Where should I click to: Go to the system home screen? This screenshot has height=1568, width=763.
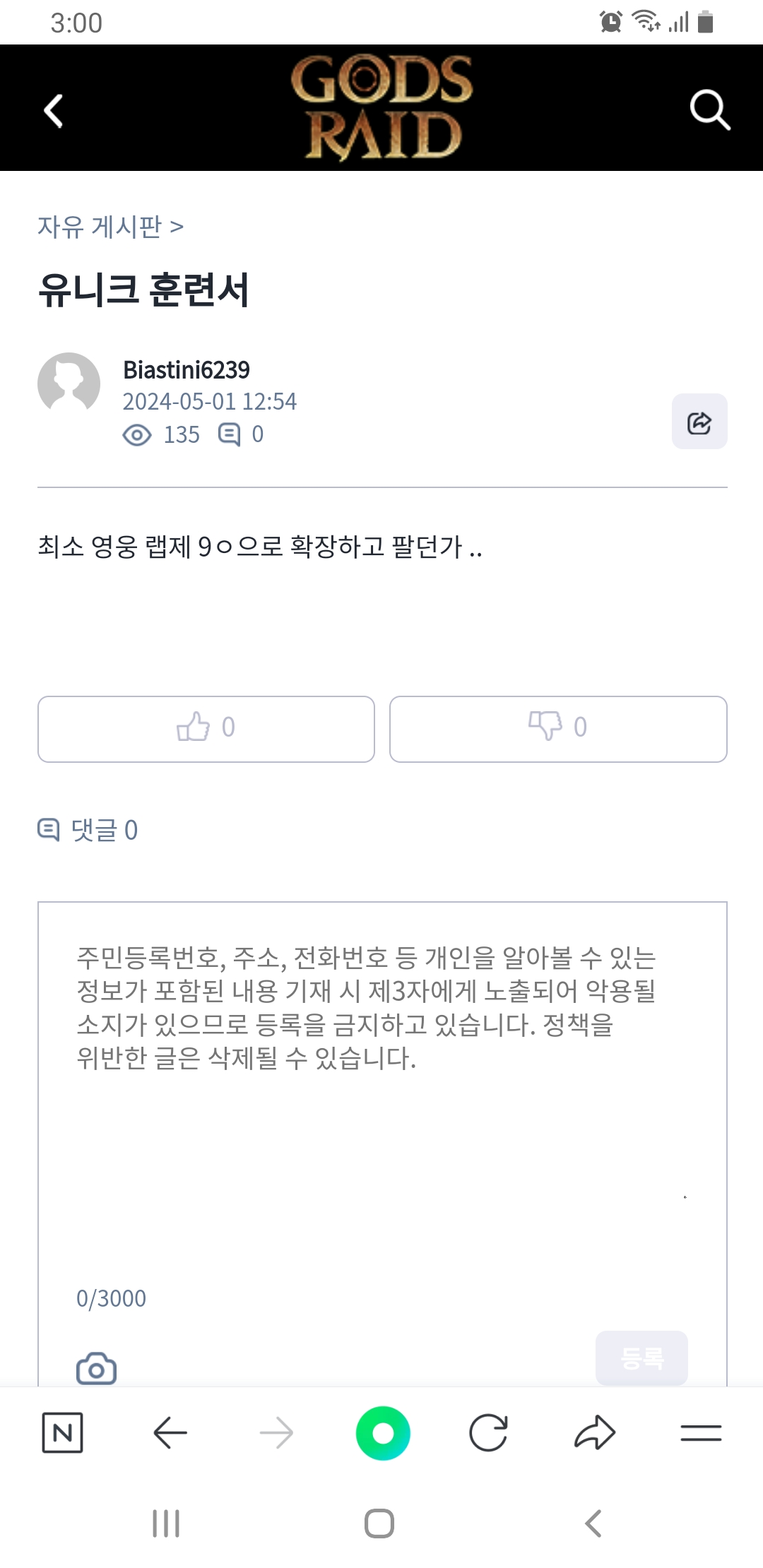379,1524
